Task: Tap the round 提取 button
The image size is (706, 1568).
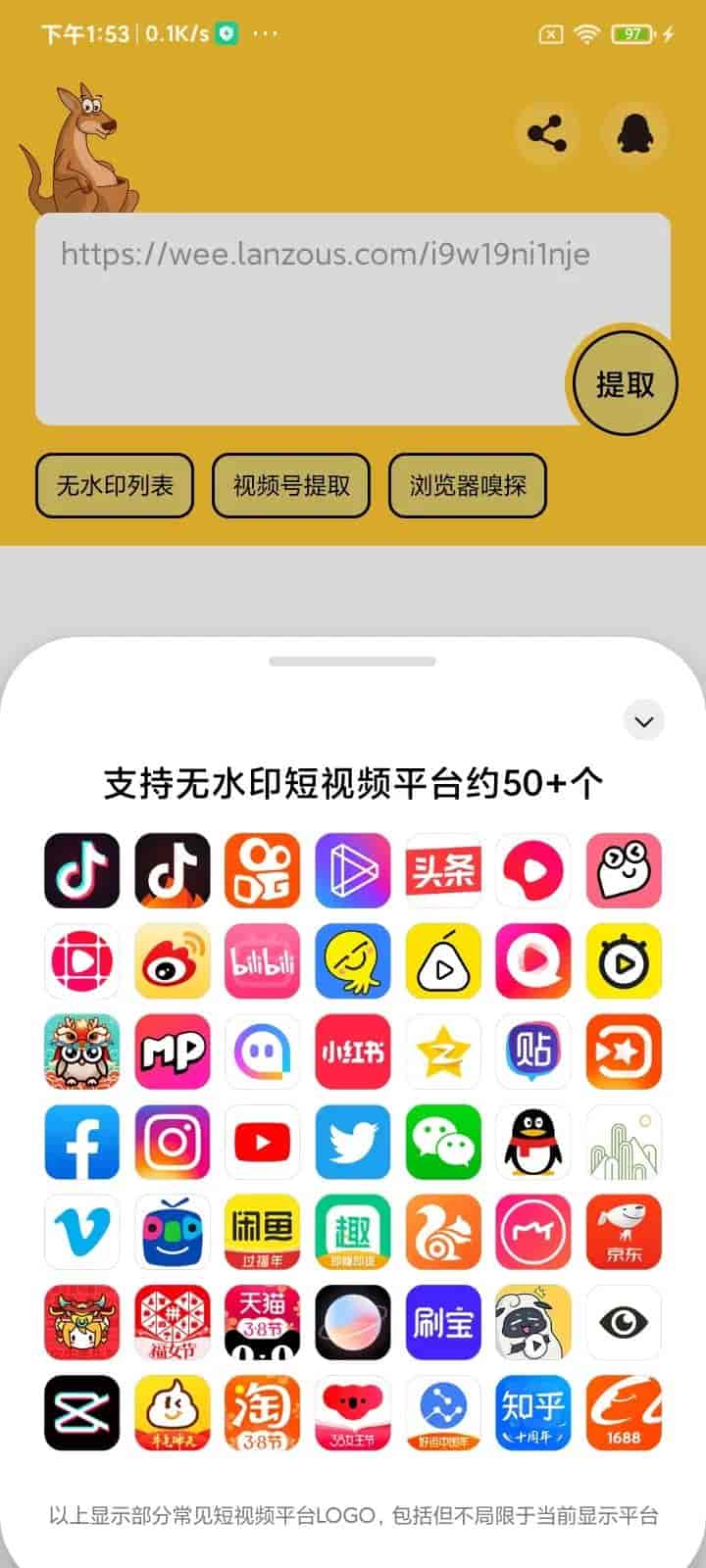Action: click(625, 384)
